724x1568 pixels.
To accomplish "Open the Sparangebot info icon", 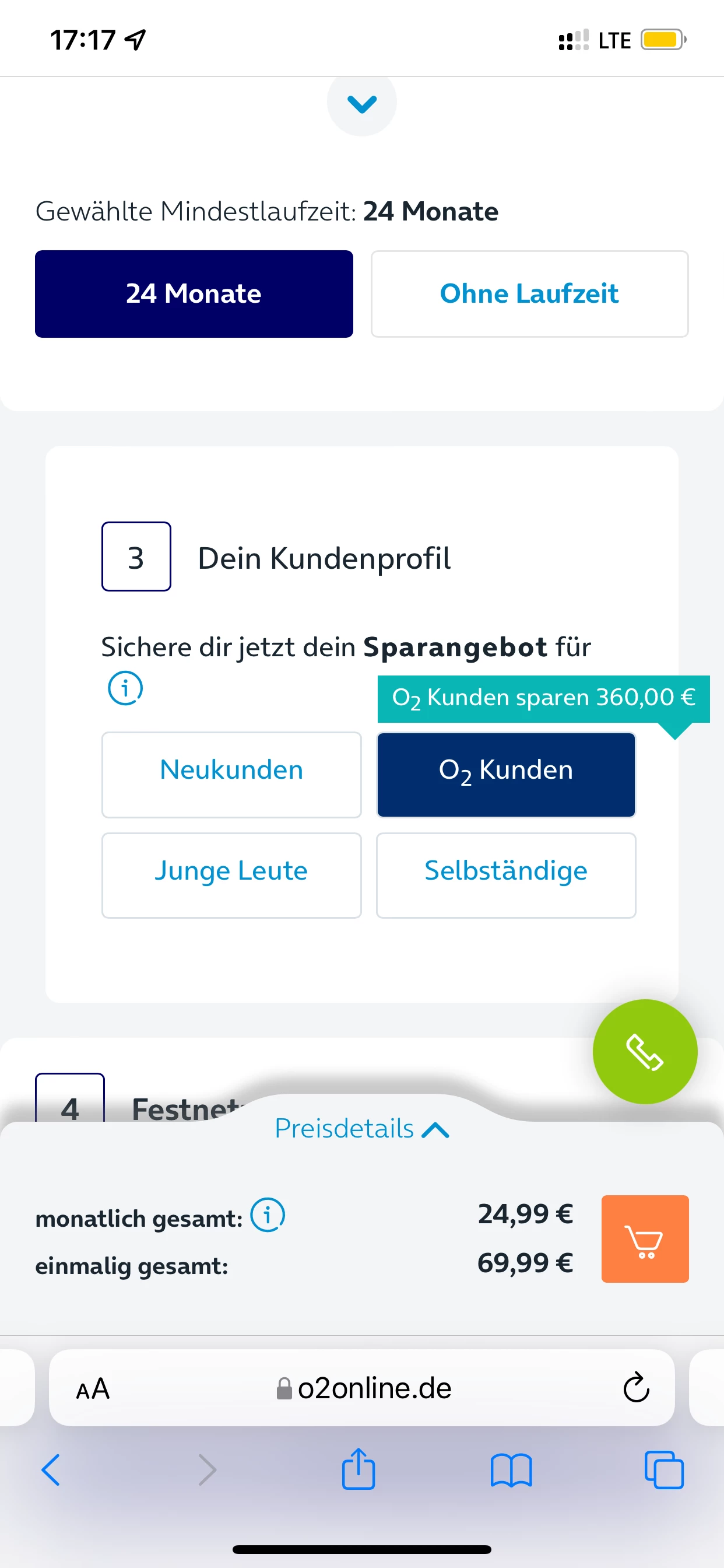I will [125, 688].
